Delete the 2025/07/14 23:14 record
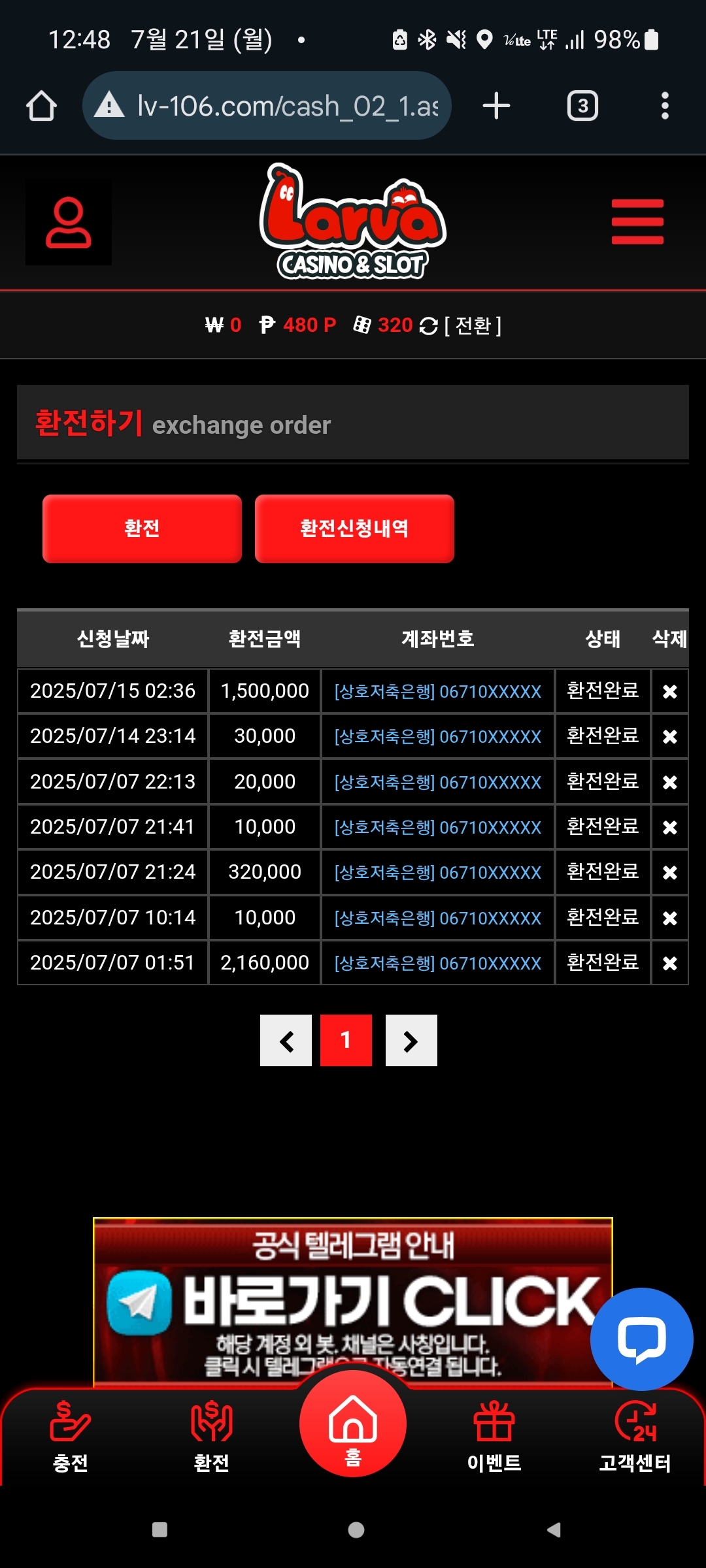706x1568 pixels. pyautogui.click(x=669, y=736)
